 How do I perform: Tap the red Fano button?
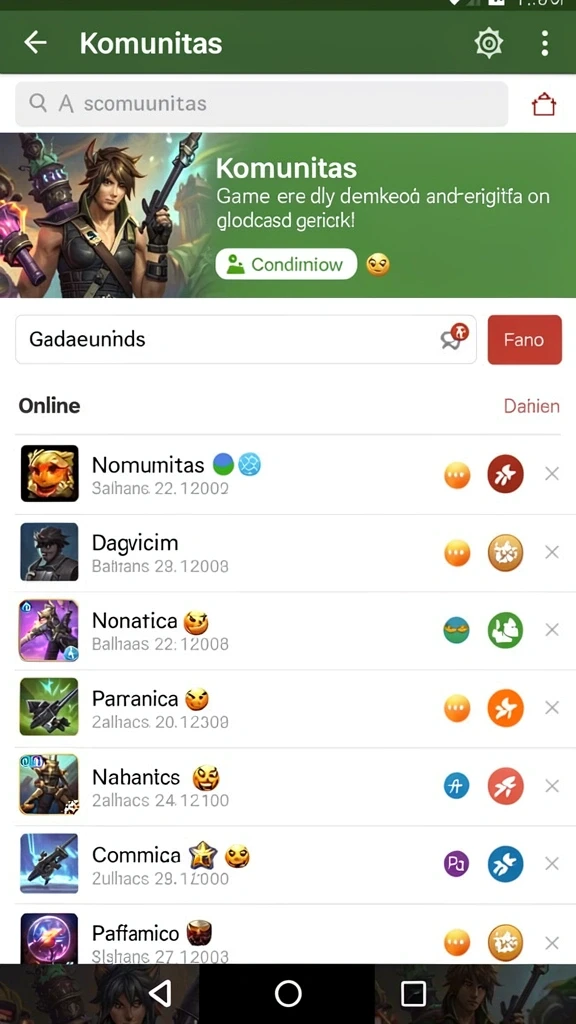[524, 340]
